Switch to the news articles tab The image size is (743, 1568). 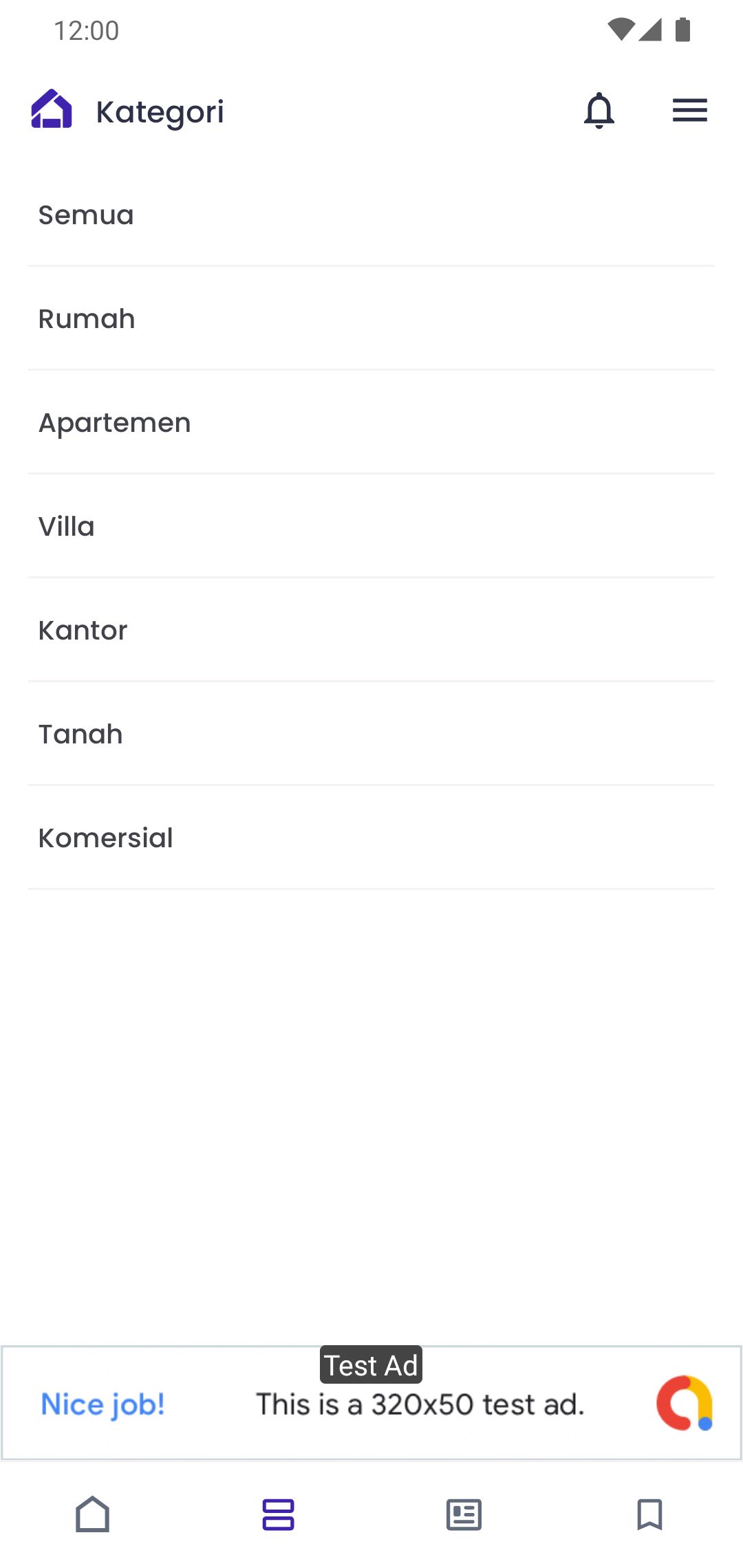tap(464, 1514)
